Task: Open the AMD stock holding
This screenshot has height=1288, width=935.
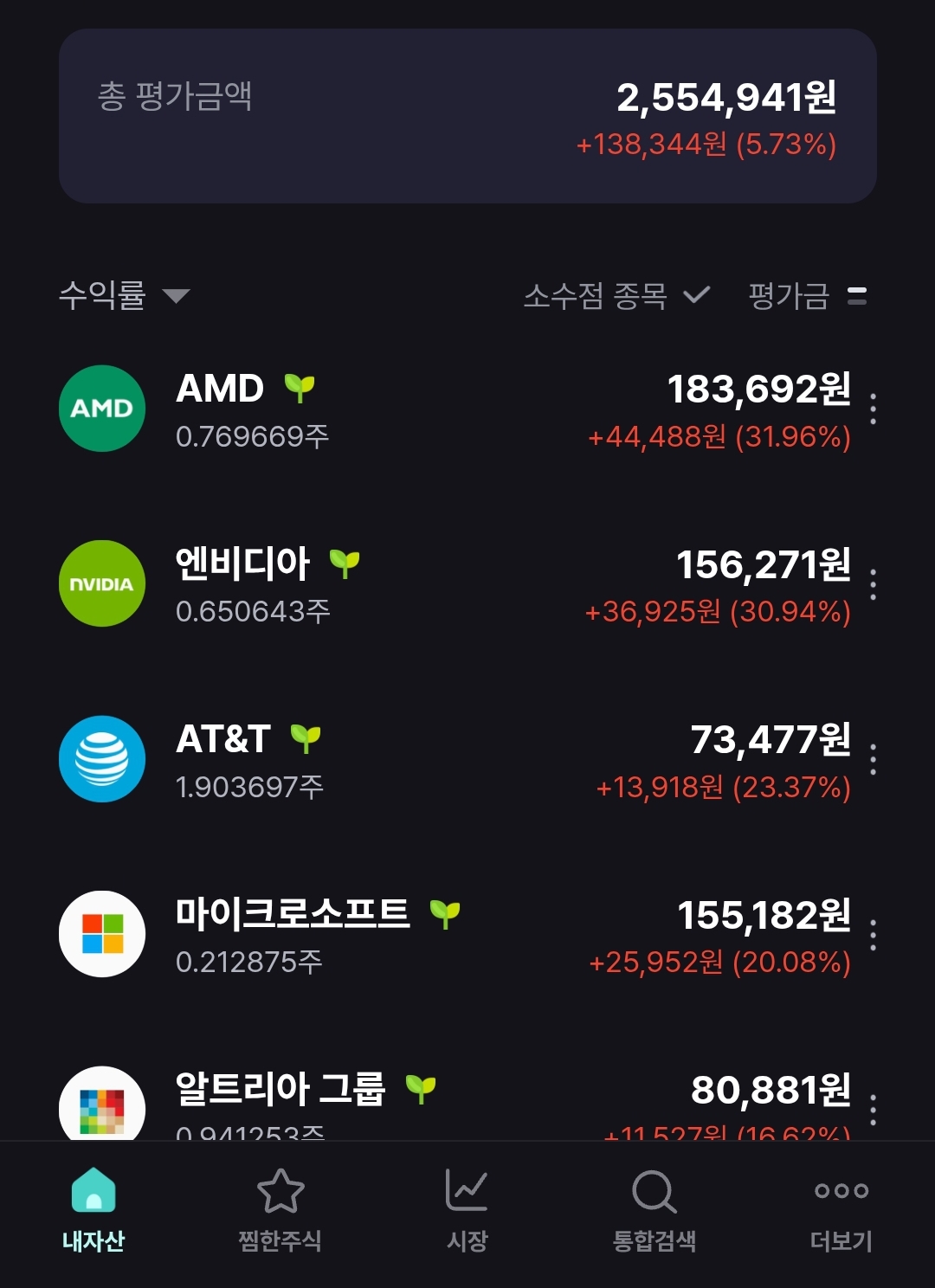Action: (455, 409)
